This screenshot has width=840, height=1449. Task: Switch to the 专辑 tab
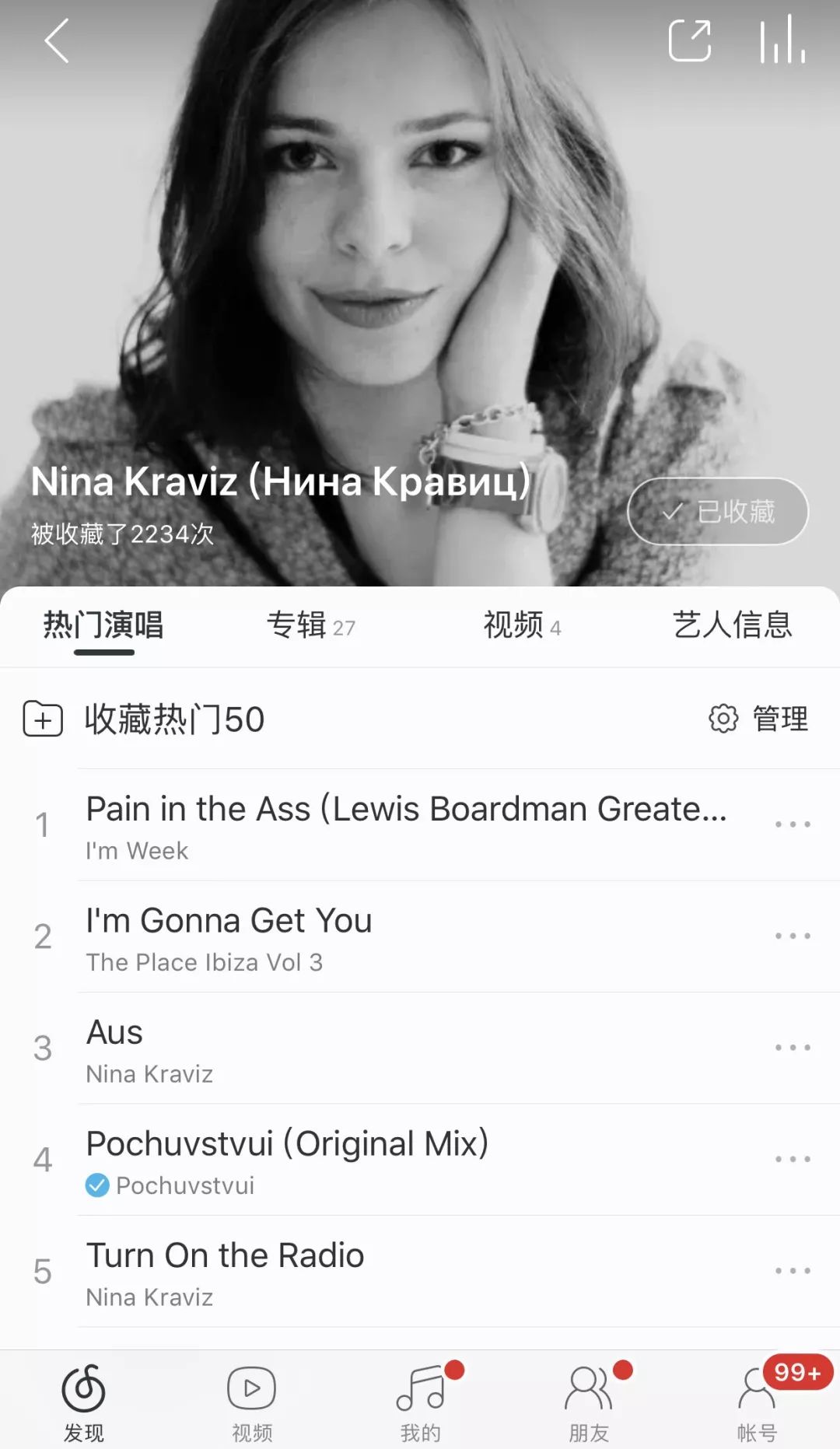tap(310, 625)
